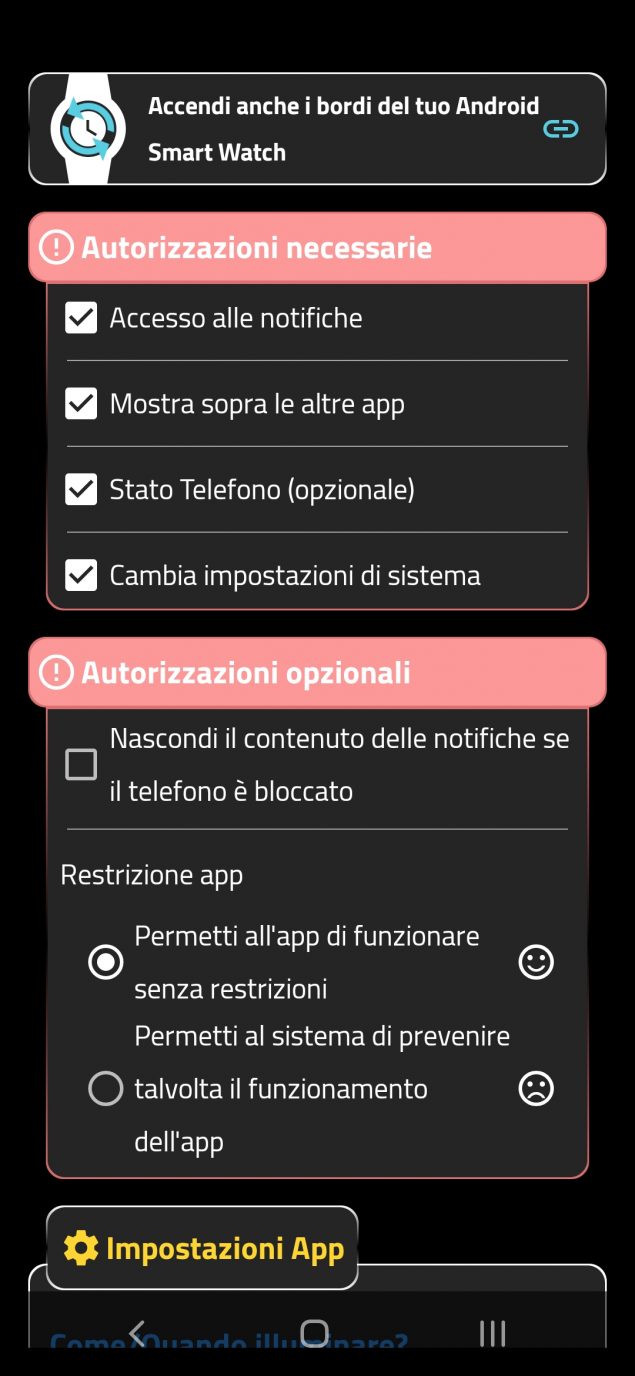
Task: Select Permetti all'app di funzionare senza restrizioni
Action: 106,962
